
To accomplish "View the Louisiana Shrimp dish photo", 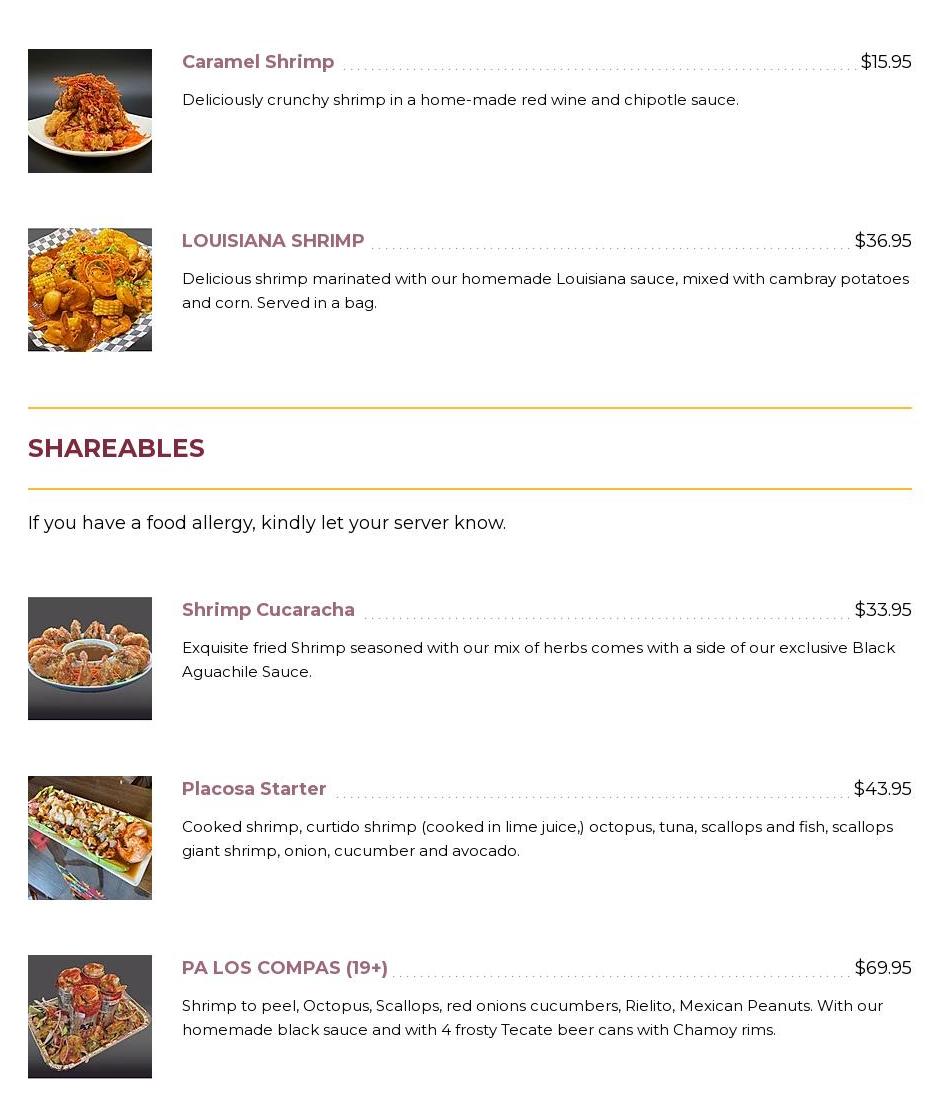I will (x=90, y=290).
